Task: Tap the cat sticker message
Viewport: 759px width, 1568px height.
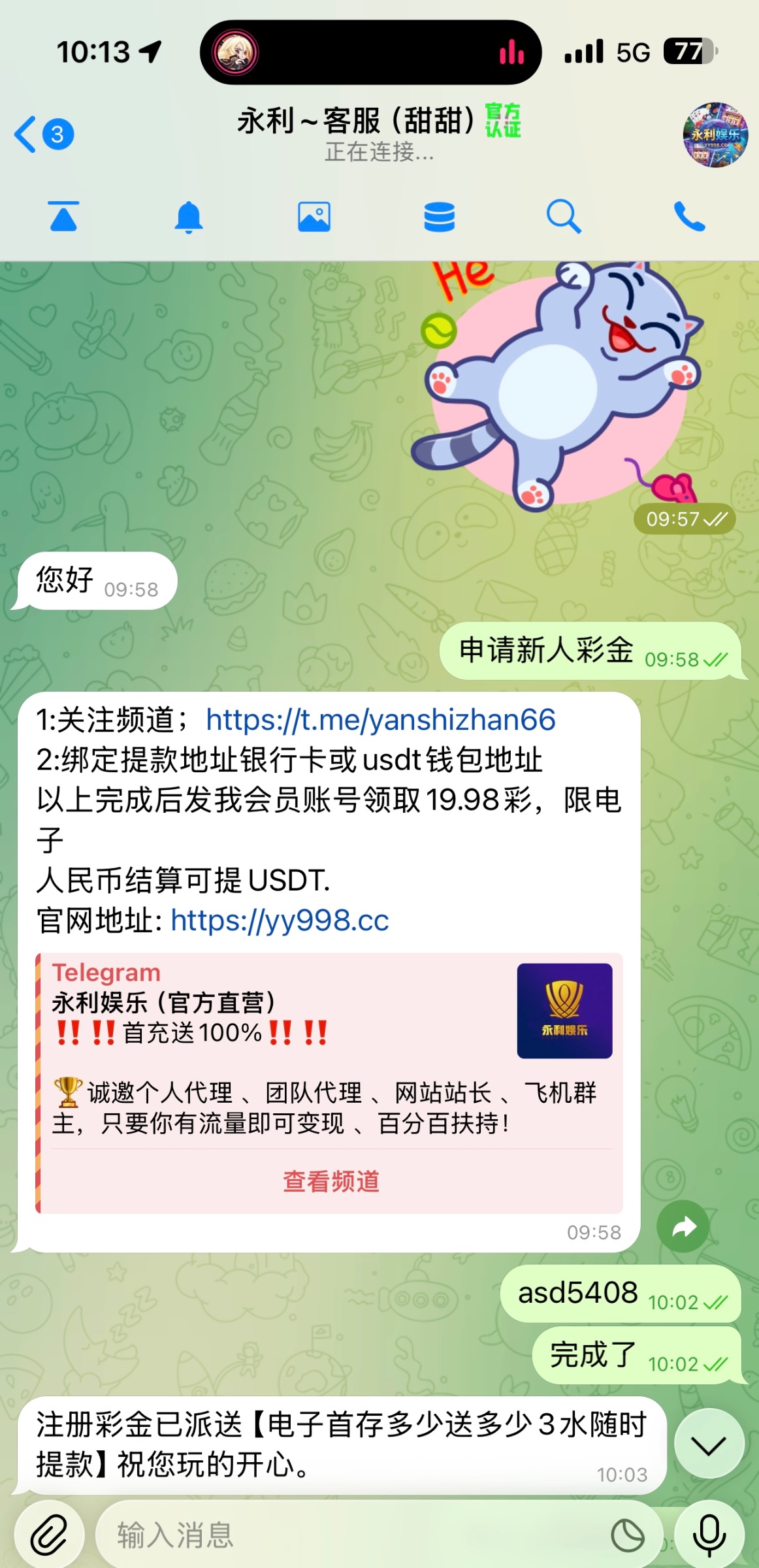Action: tap(555, 385)
